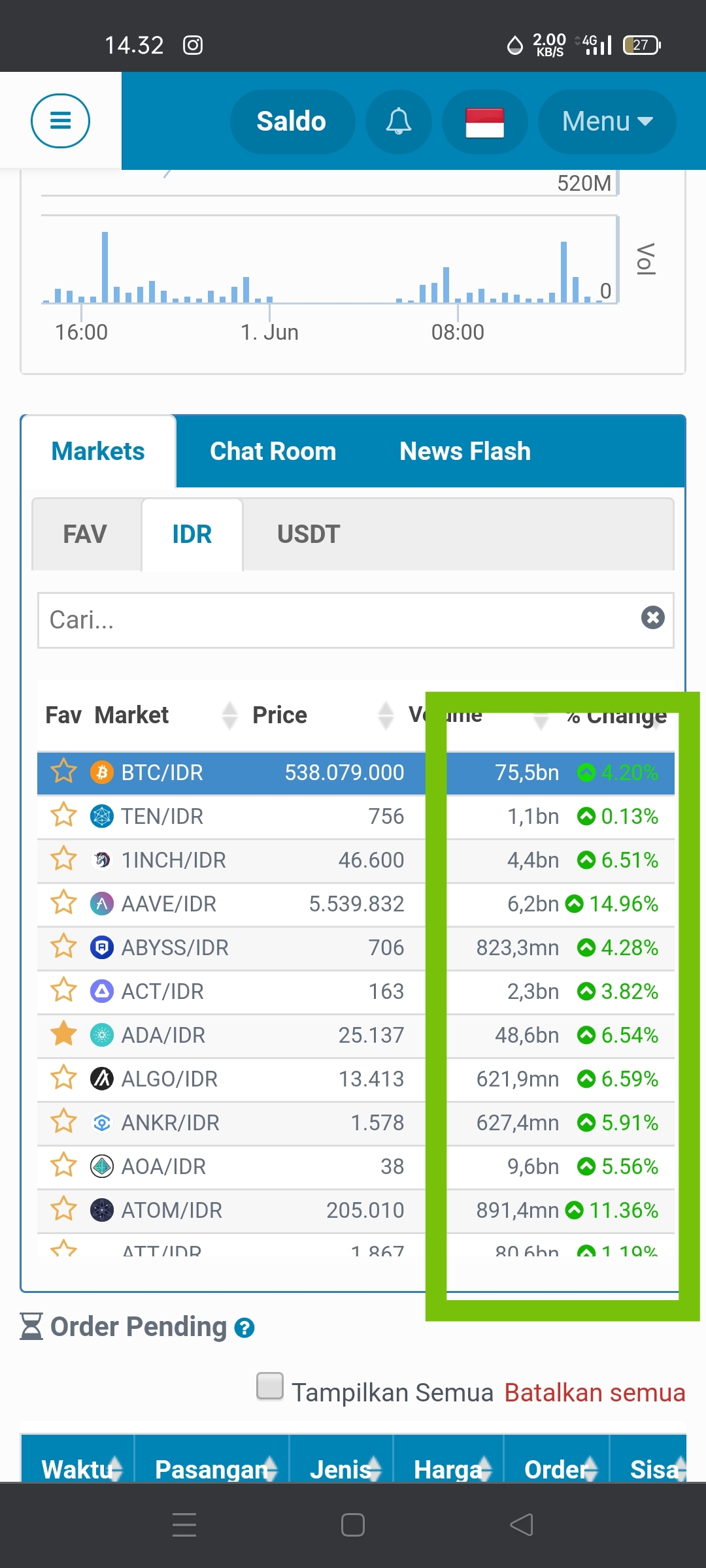This screenshot has height=1568, width=706.
Task: Favorite the AAVE/IDR pair star
Action: [64, 903]
